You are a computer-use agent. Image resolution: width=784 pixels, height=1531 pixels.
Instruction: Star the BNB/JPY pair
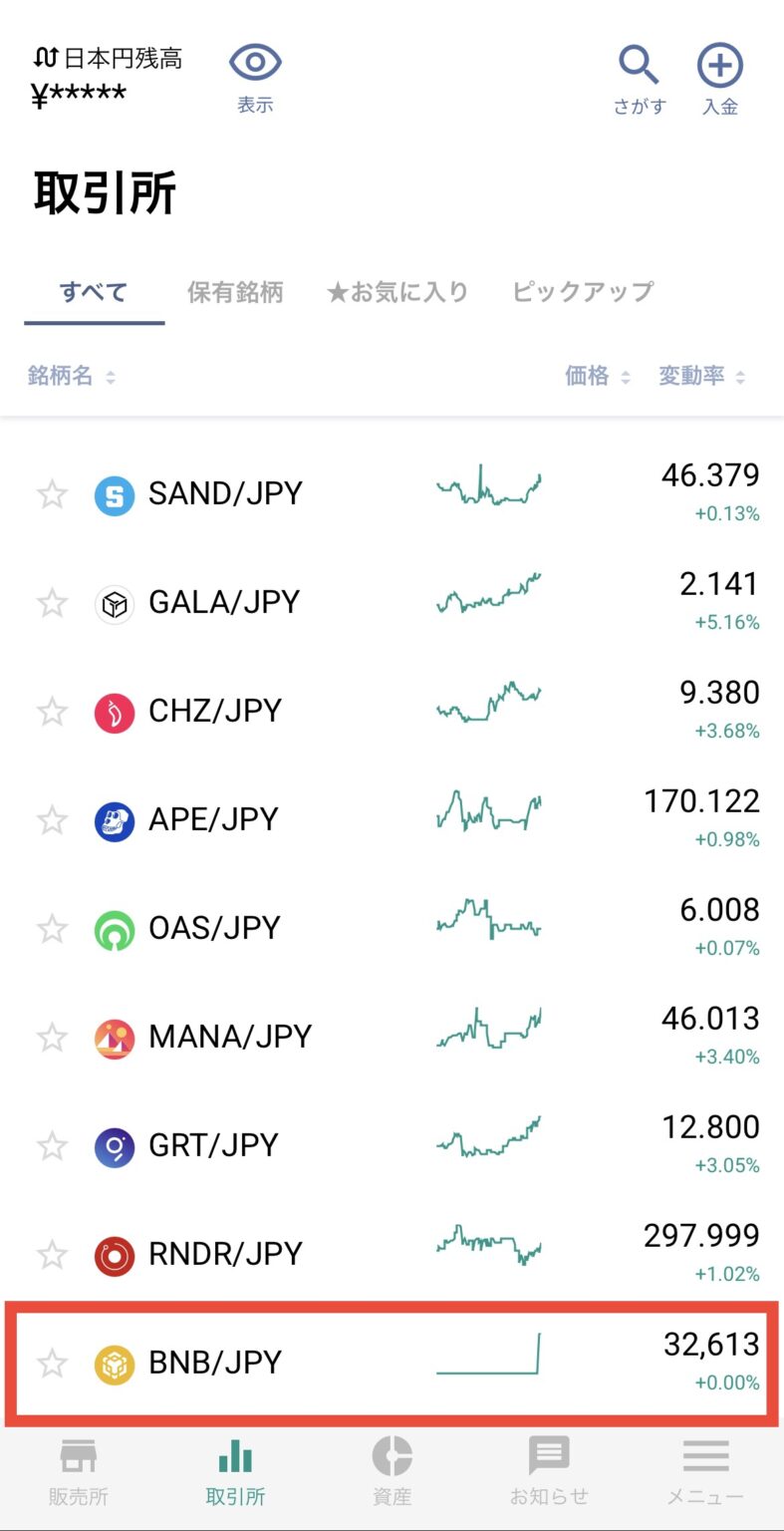51,1364
